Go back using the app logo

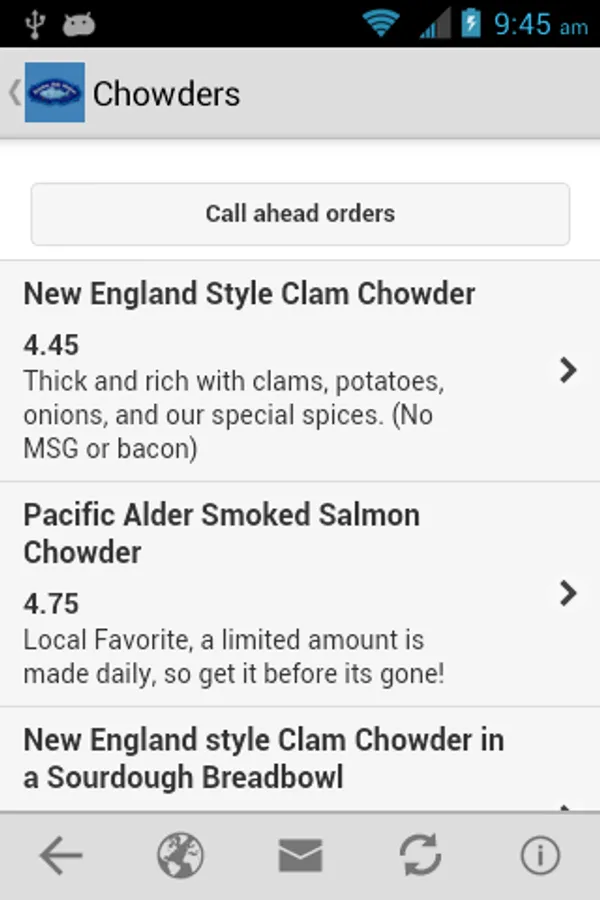pyautogui.click(x=53, y=93)
